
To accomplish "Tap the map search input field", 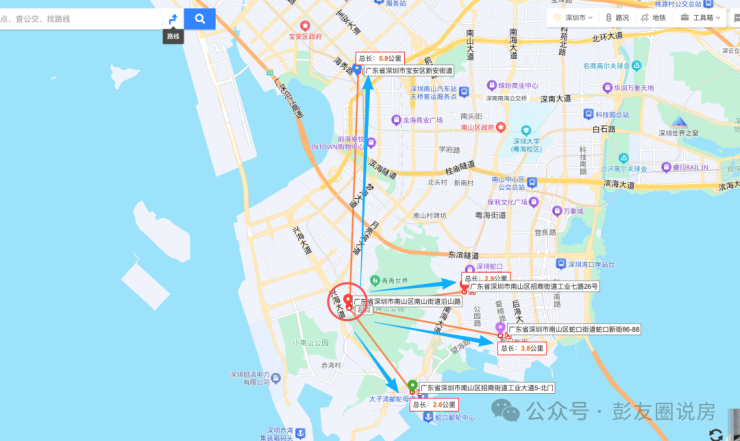I will [80, 19].
